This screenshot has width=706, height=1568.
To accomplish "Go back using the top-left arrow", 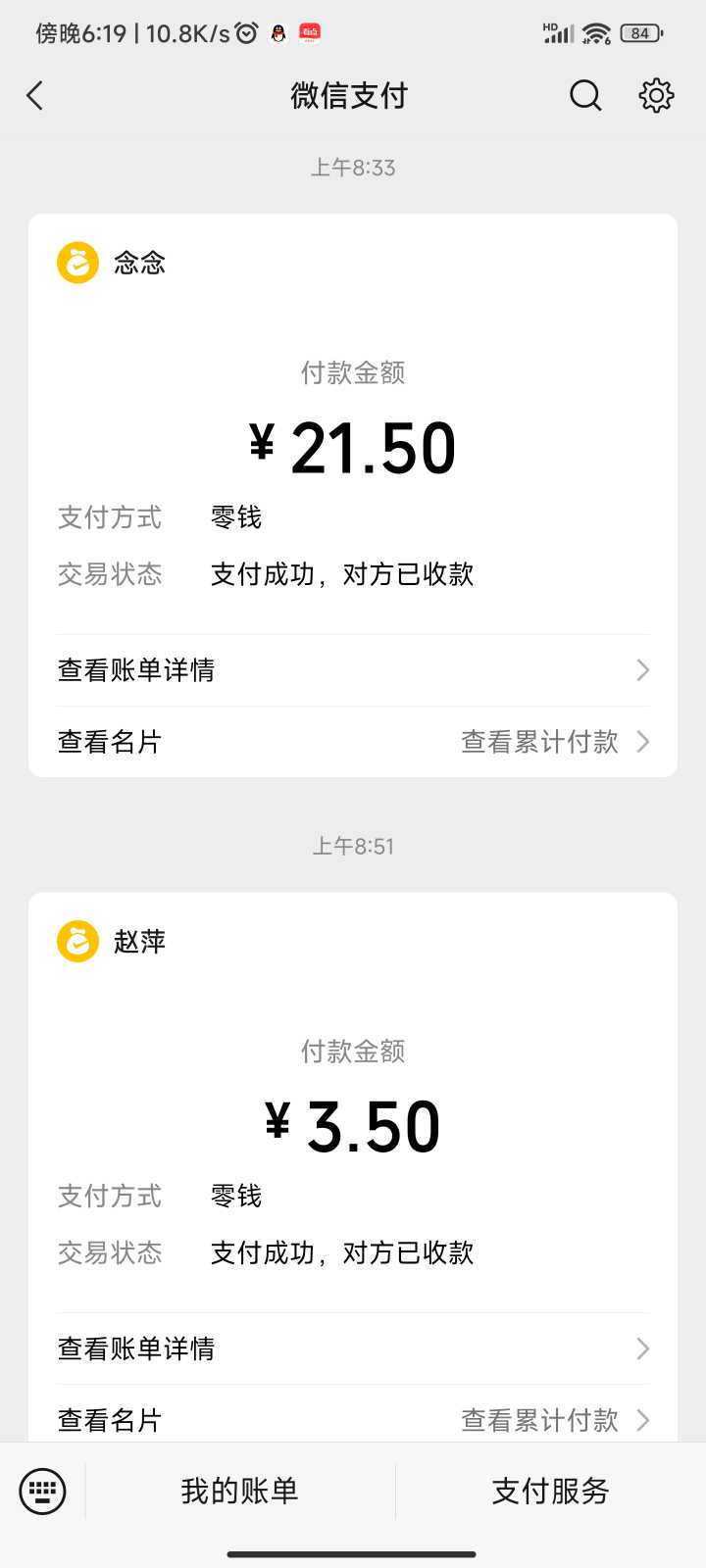I will tap(35, 95).
